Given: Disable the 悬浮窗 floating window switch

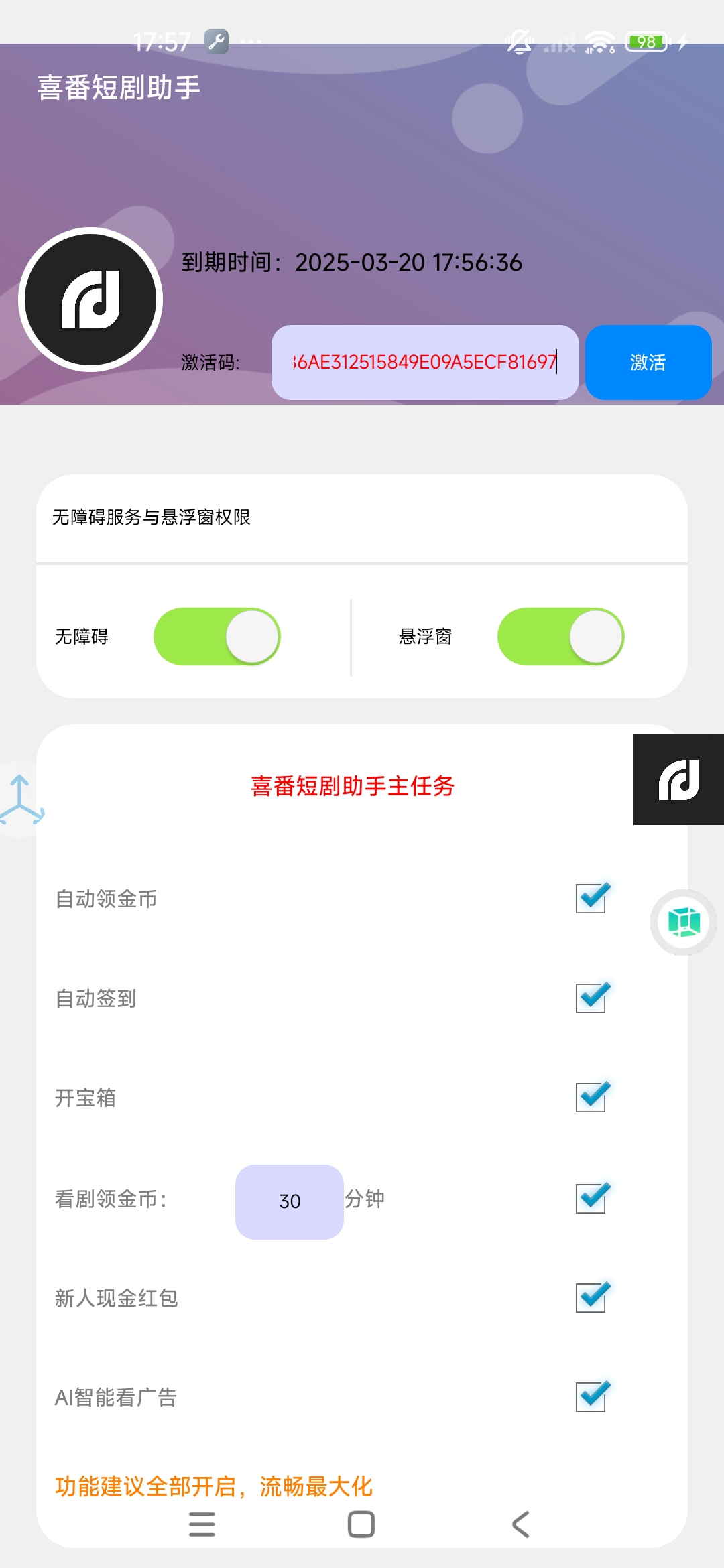Looking at the screenshot, I should pos(560,637).
